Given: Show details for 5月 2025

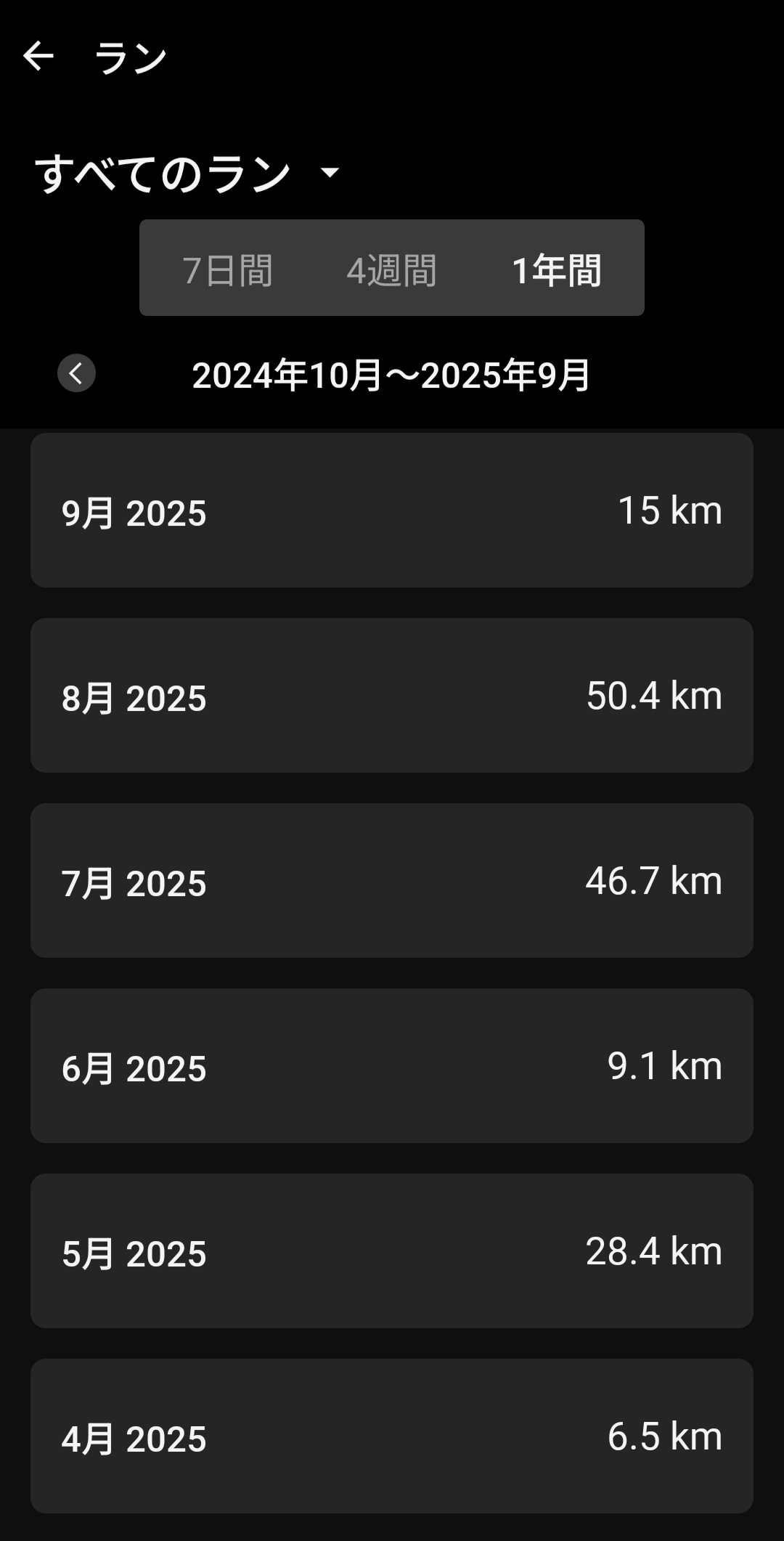Looking at the screenshot, I should coord(392,1251).
